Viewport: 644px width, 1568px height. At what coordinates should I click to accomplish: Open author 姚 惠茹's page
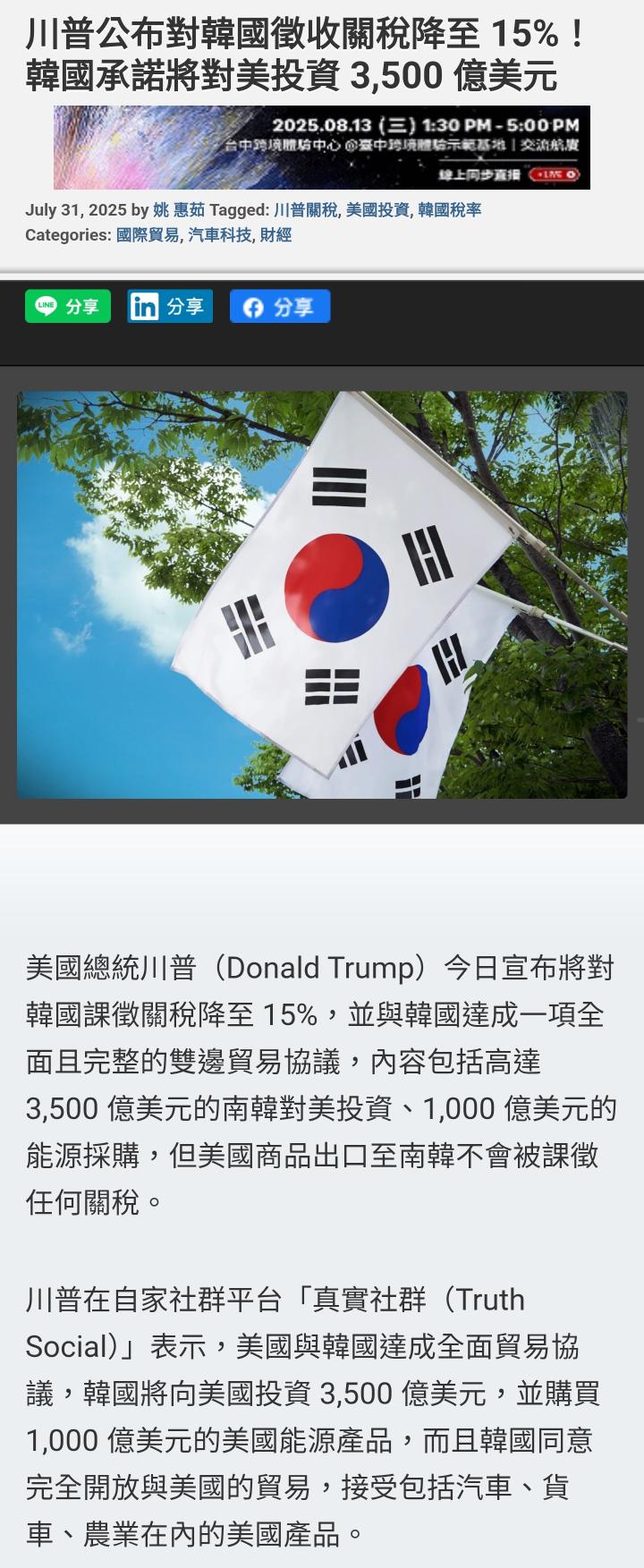coord(178,210)
